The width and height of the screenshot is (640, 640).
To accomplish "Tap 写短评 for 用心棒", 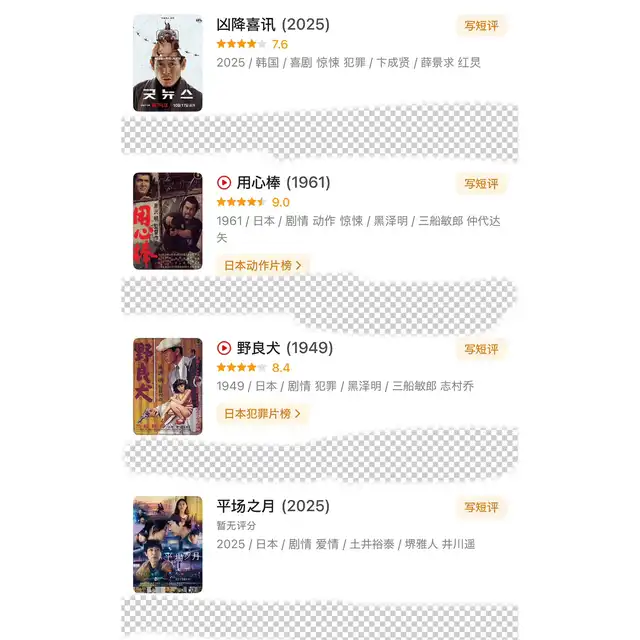I will (481, 184).
